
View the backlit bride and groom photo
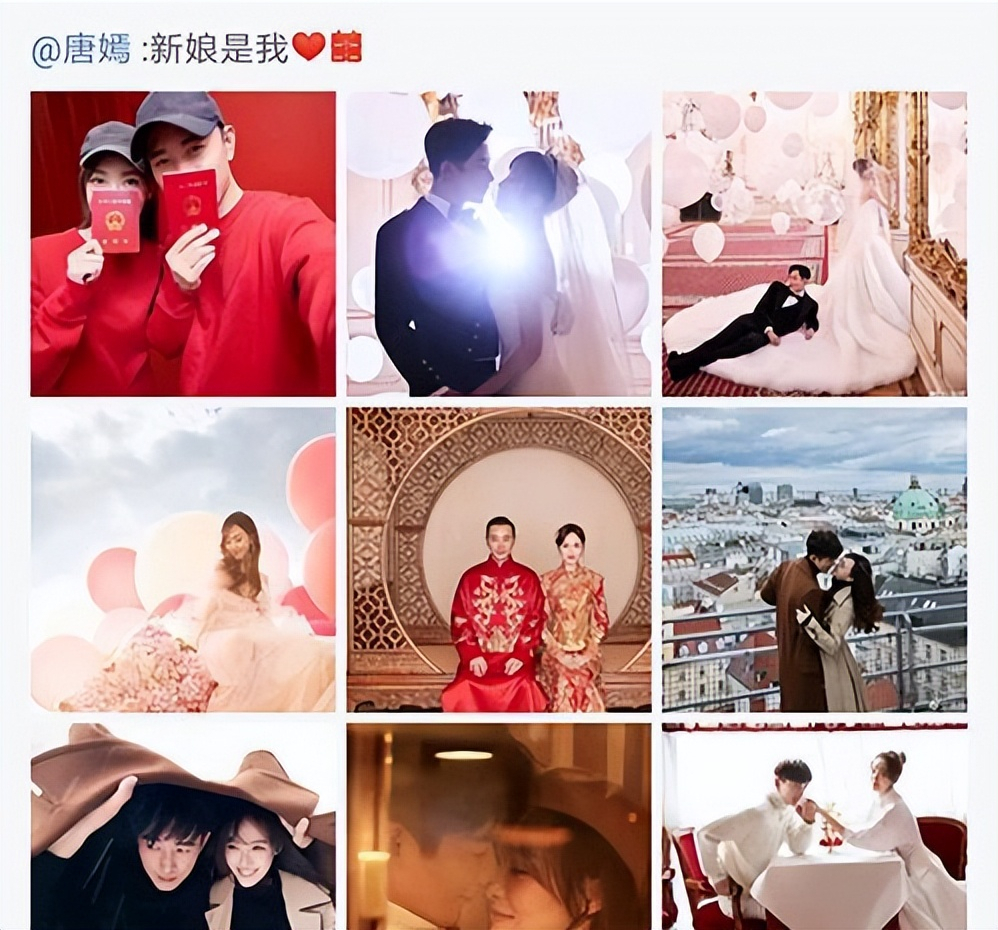tap(498, 244)
